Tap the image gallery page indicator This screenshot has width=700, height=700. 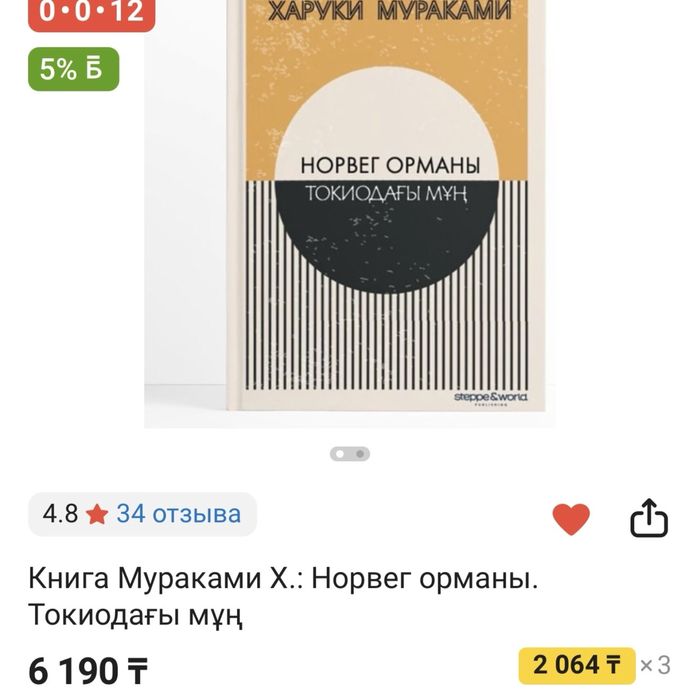point(350,454)
